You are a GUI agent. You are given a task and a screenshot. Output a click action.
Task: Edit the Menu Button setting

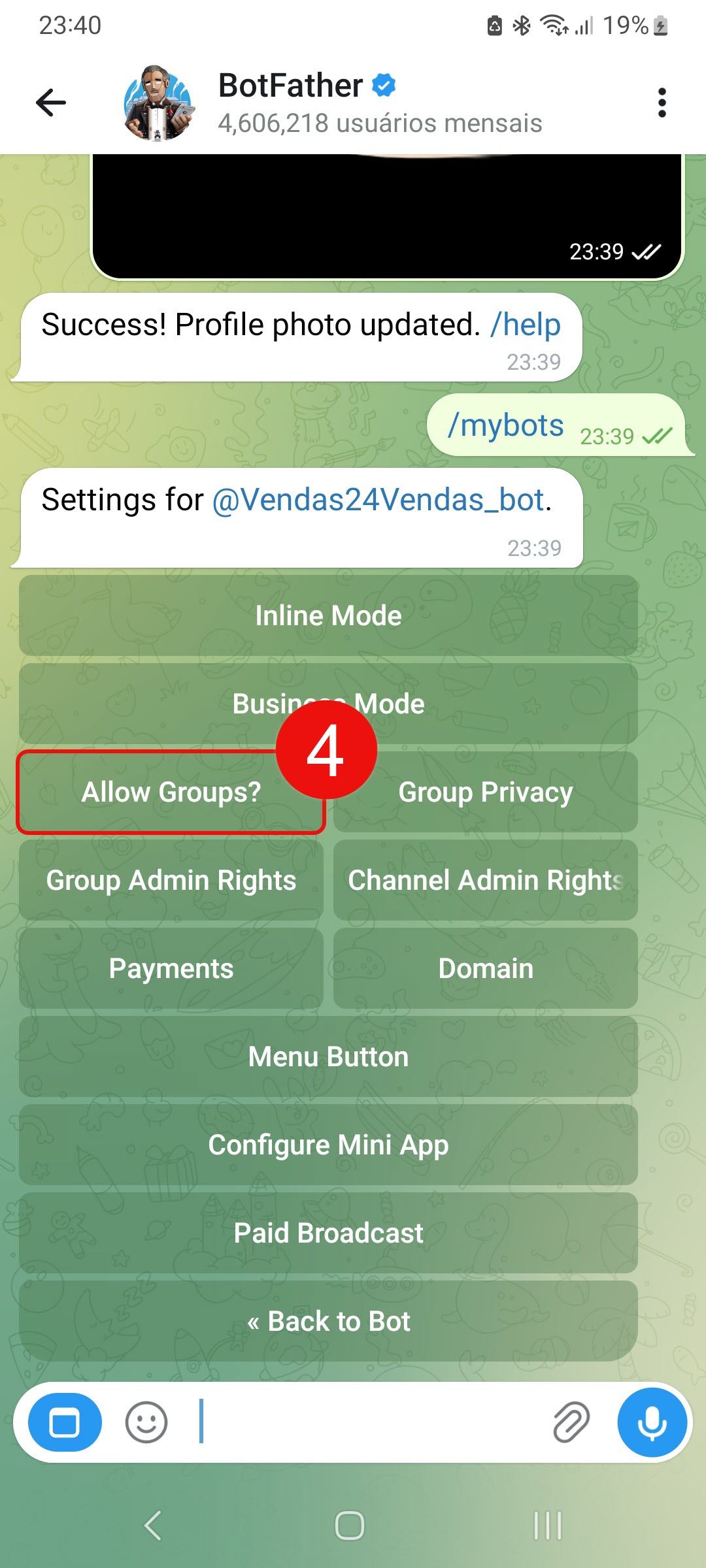[328, 1056]
